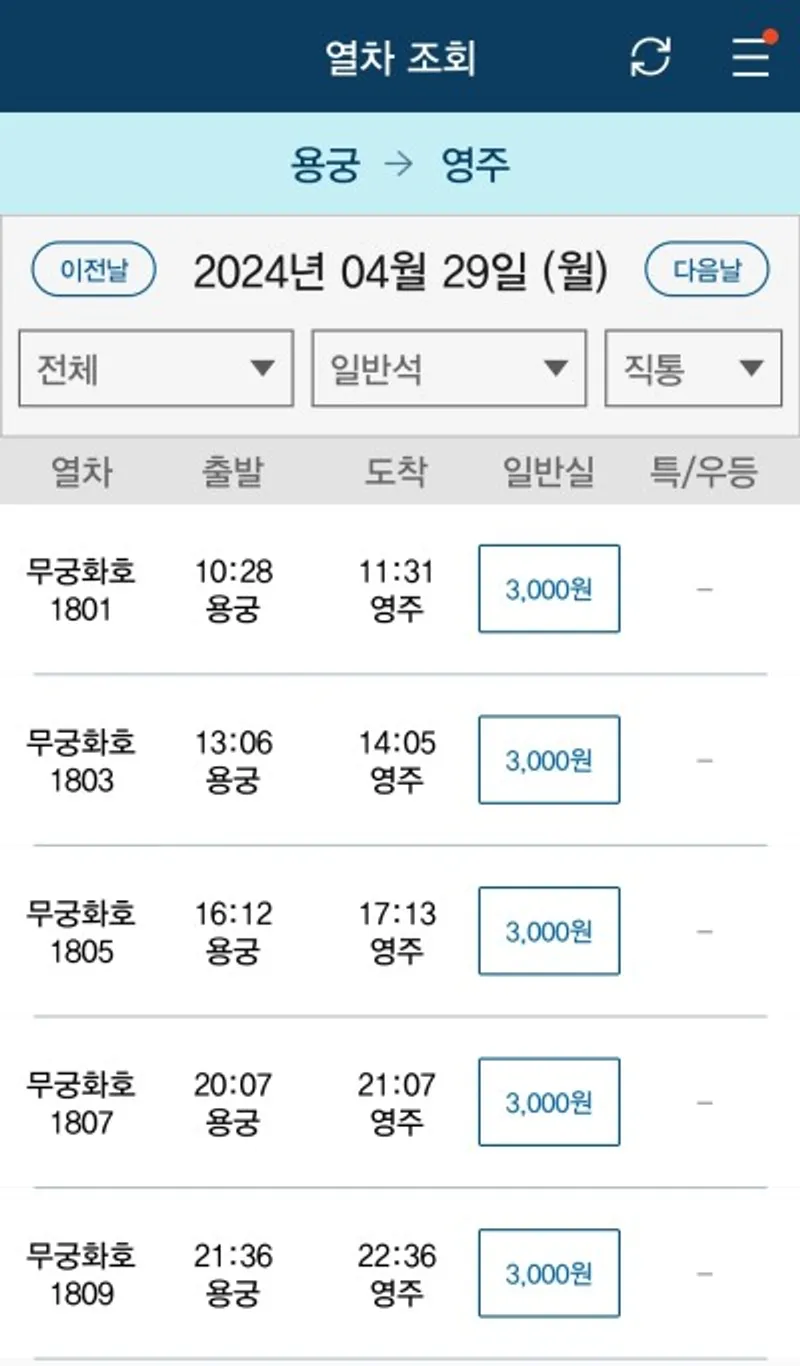Go to the previous day (이전날)
The image size is (800, 1366).
point(94,270)
